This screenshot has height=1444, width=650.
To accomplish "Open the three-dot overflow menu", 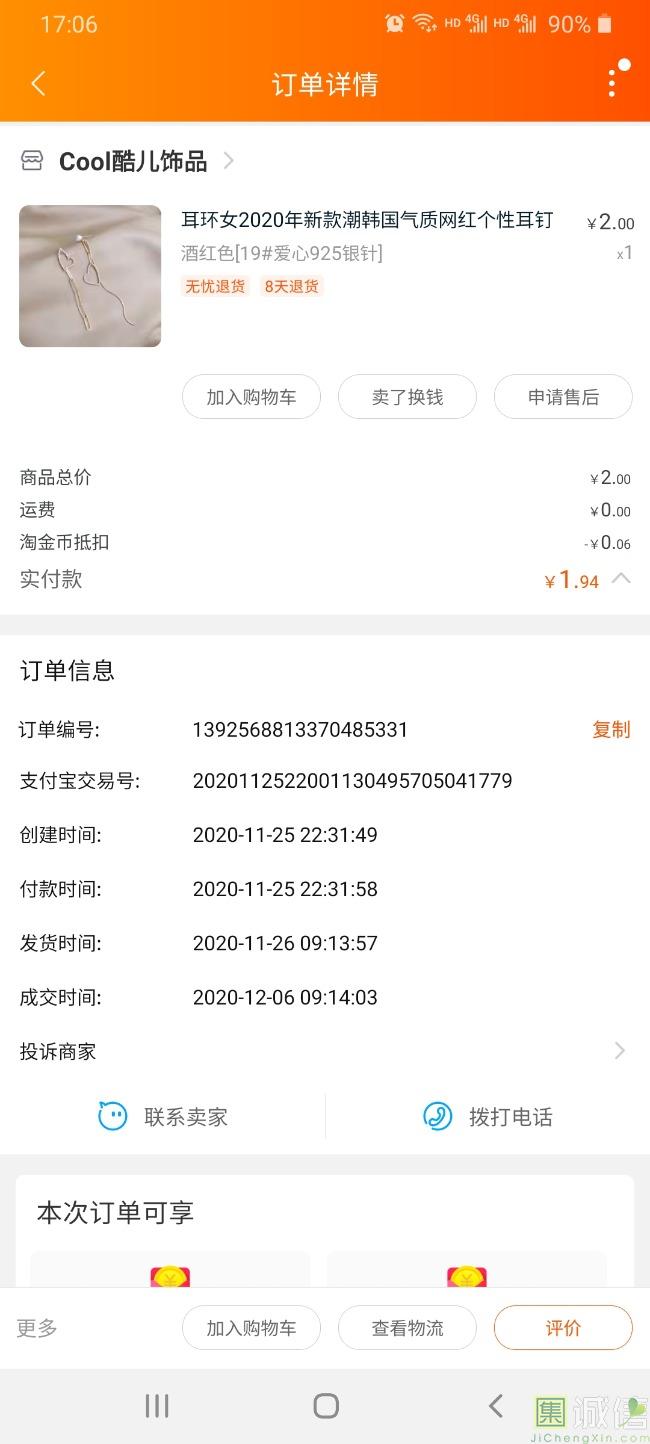I will click(x=612, y=84).
